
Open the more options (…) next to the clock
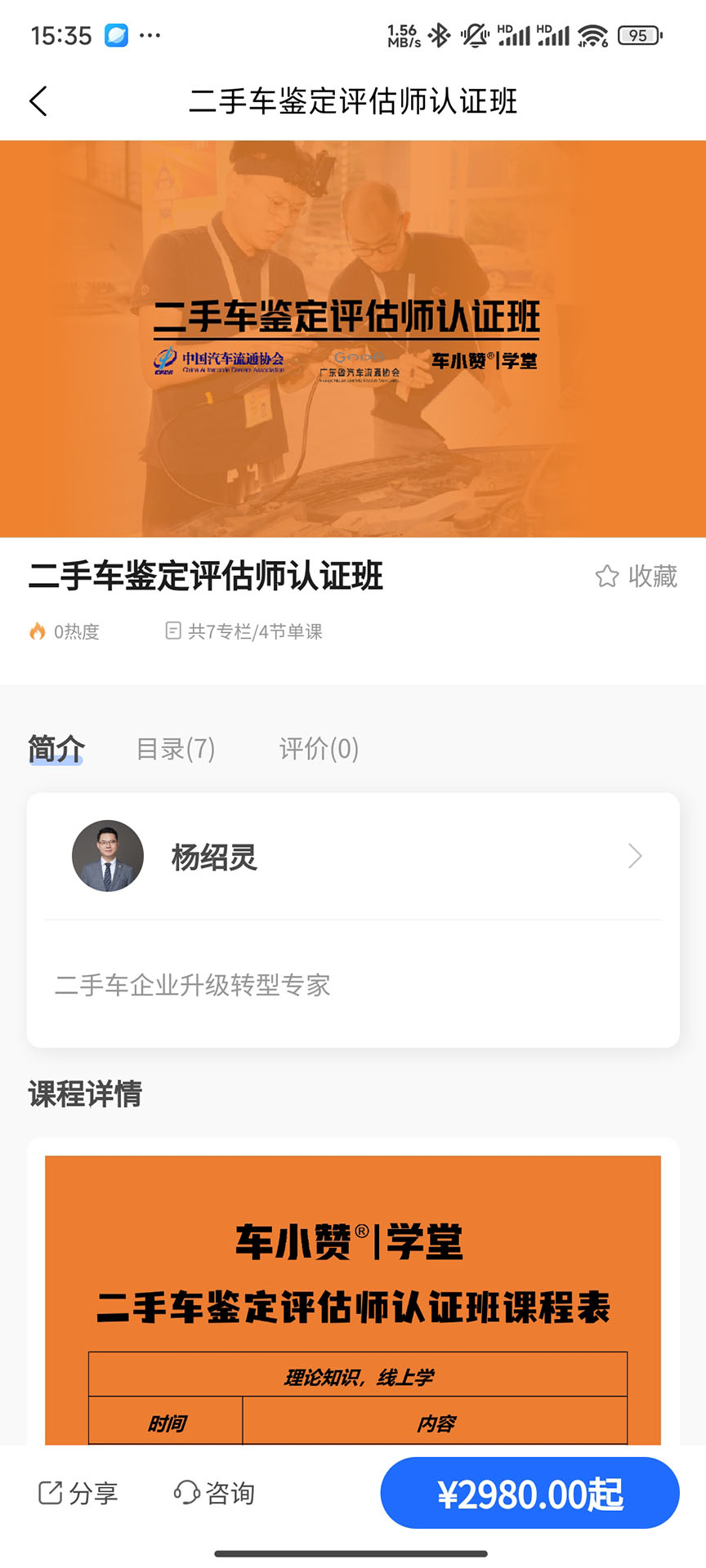point(150,36)
